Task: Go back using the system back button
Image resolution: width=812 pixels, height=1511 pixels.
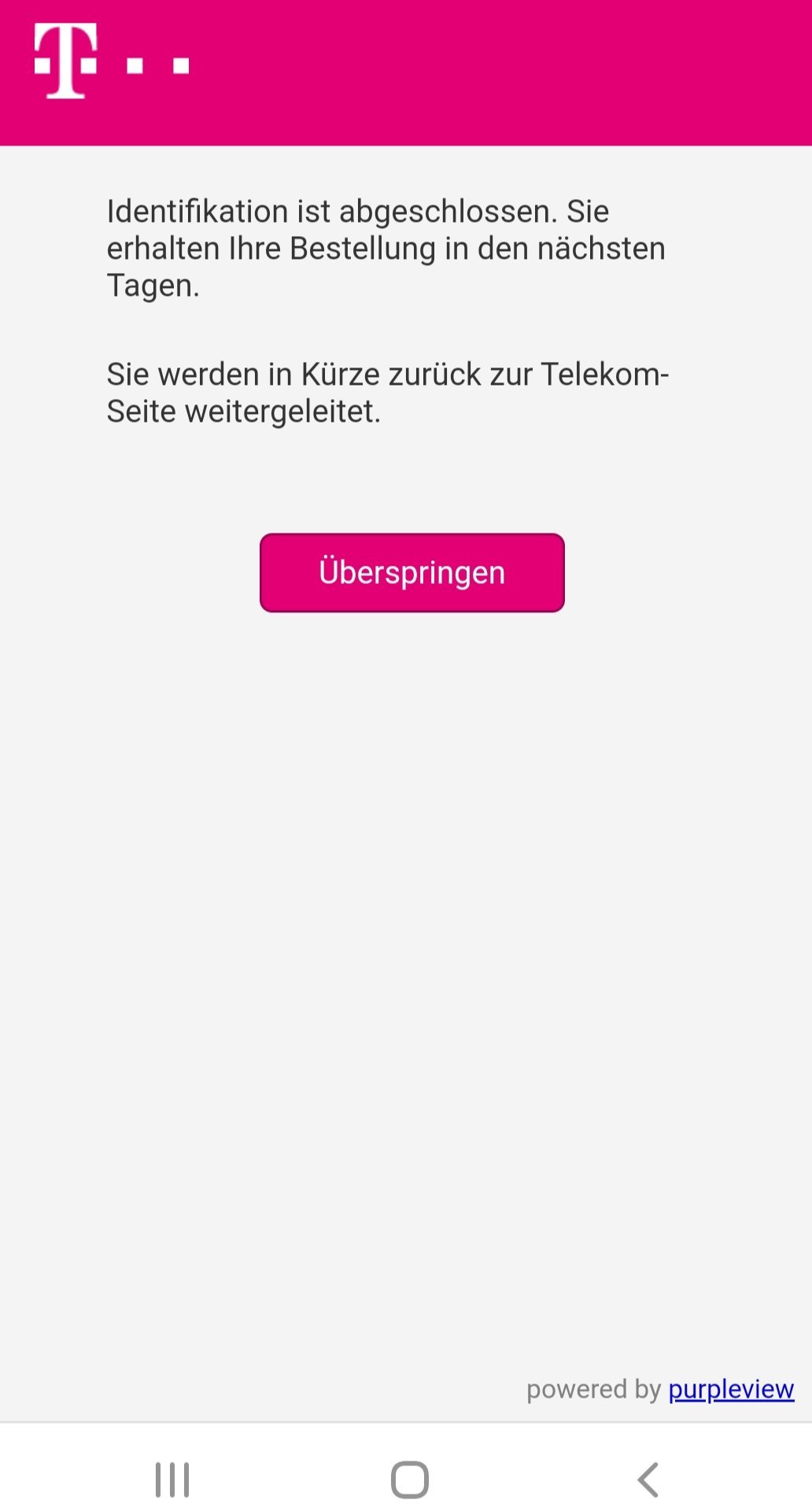Action: click(x=648, y=1480)
